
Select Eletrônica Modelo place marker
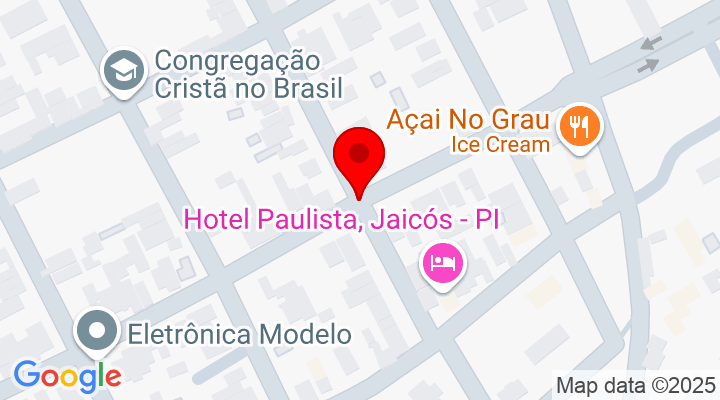click(98, 332)
